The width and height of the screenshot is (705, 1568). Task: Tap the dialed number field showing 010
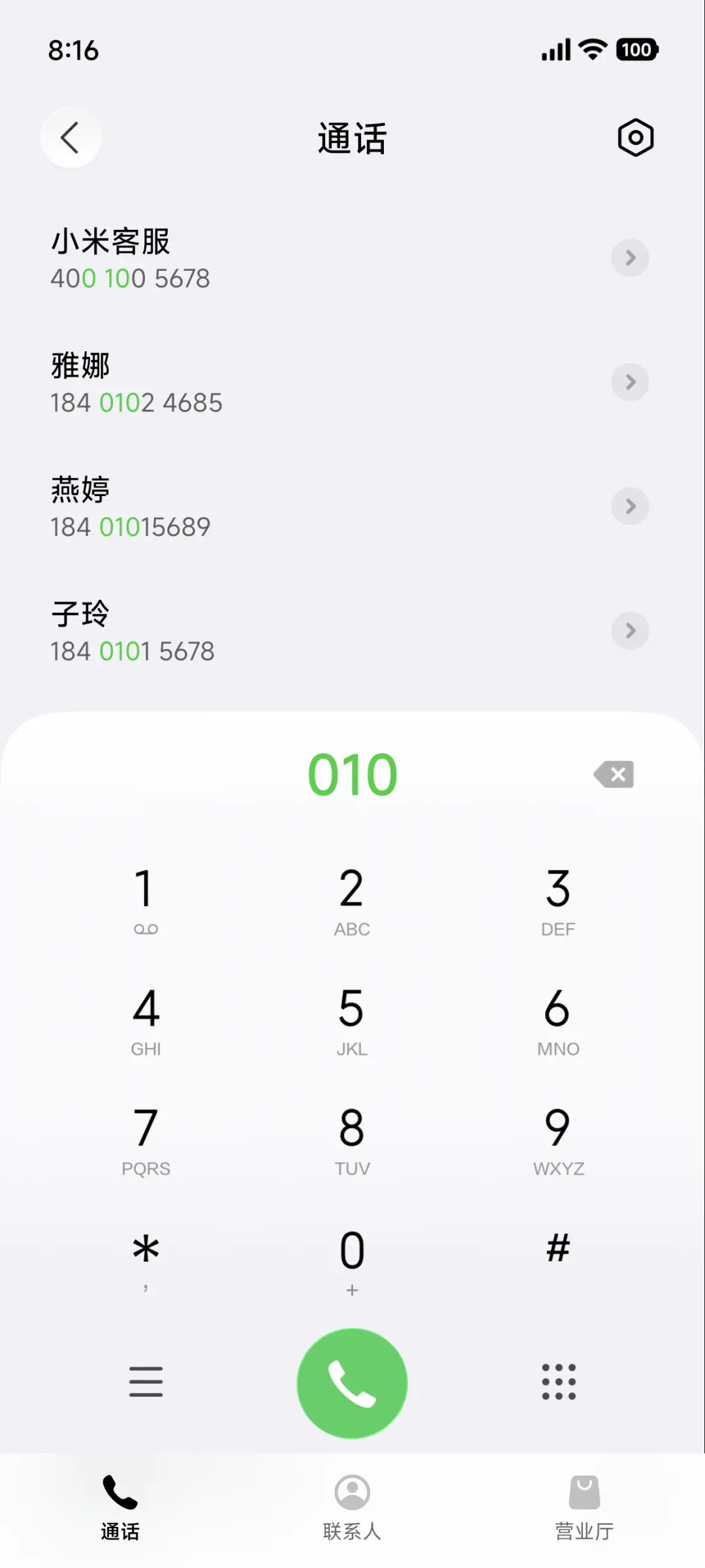tap(351, 774)
